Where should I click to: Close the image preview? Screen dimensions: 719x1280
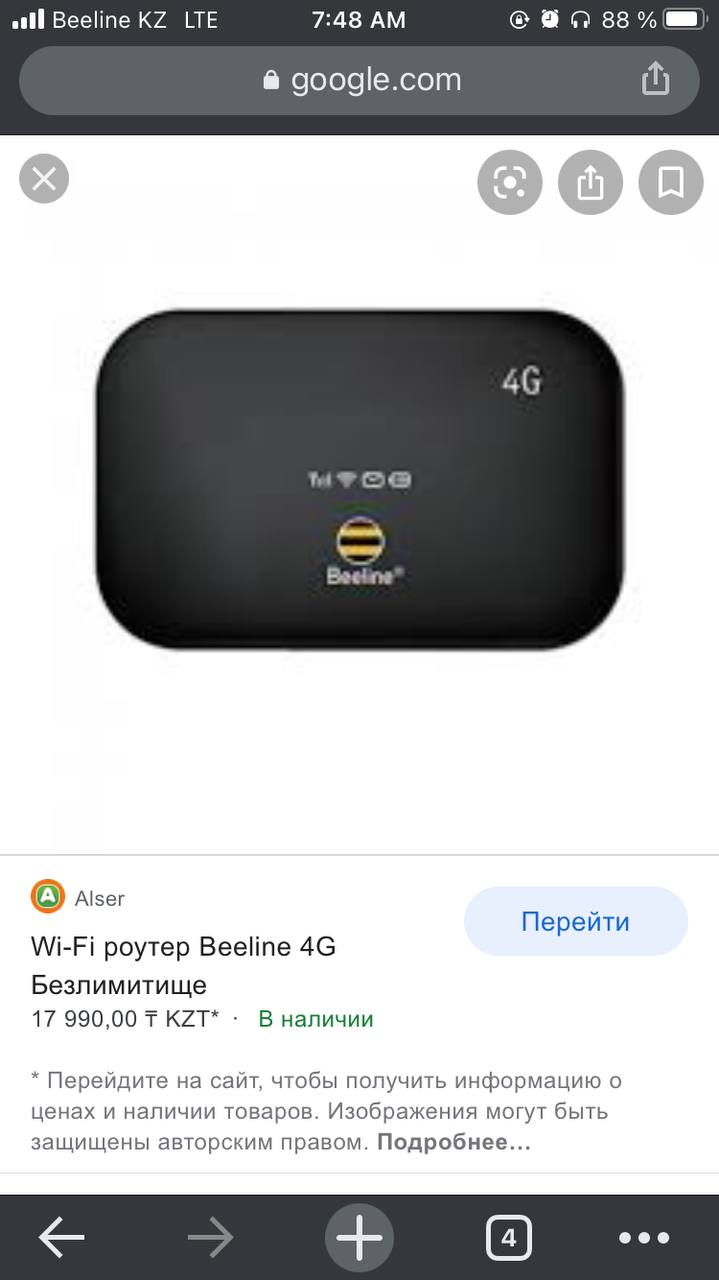tap(44, 180)
